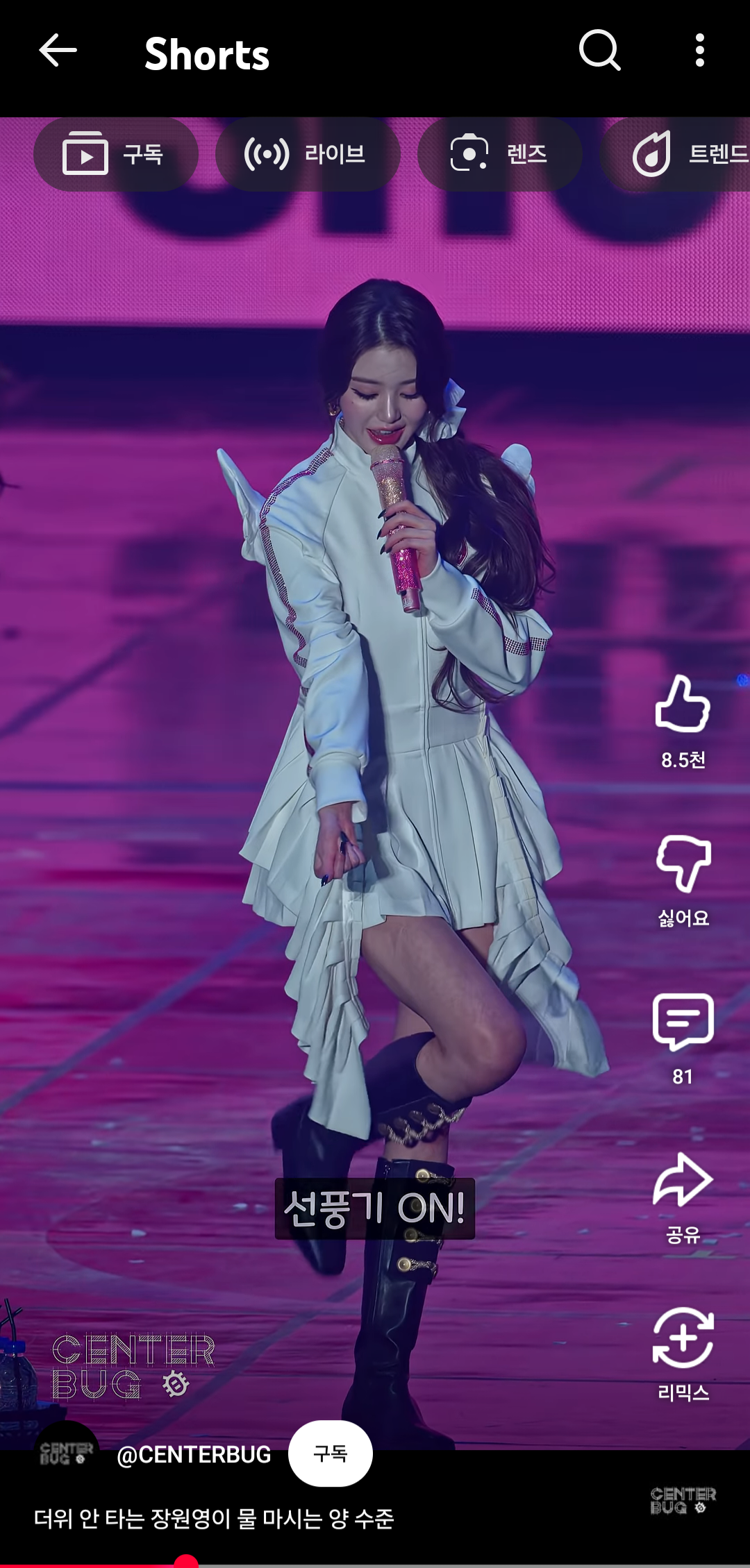Select the 라이브 chip
Screen dimensions: 750x1568
308,154
